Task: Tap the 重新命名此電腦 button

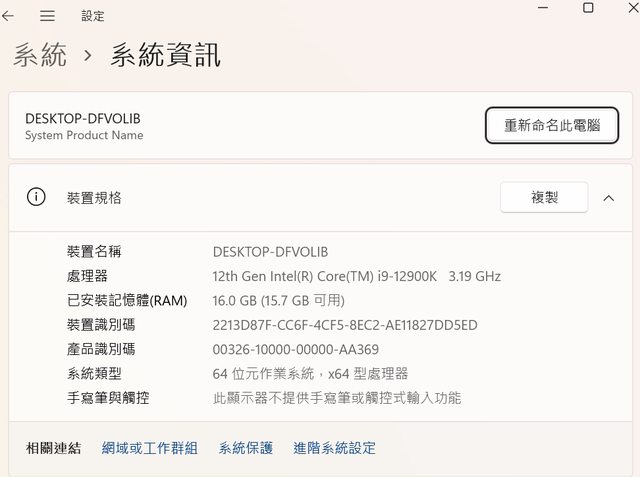Action: 552,125
